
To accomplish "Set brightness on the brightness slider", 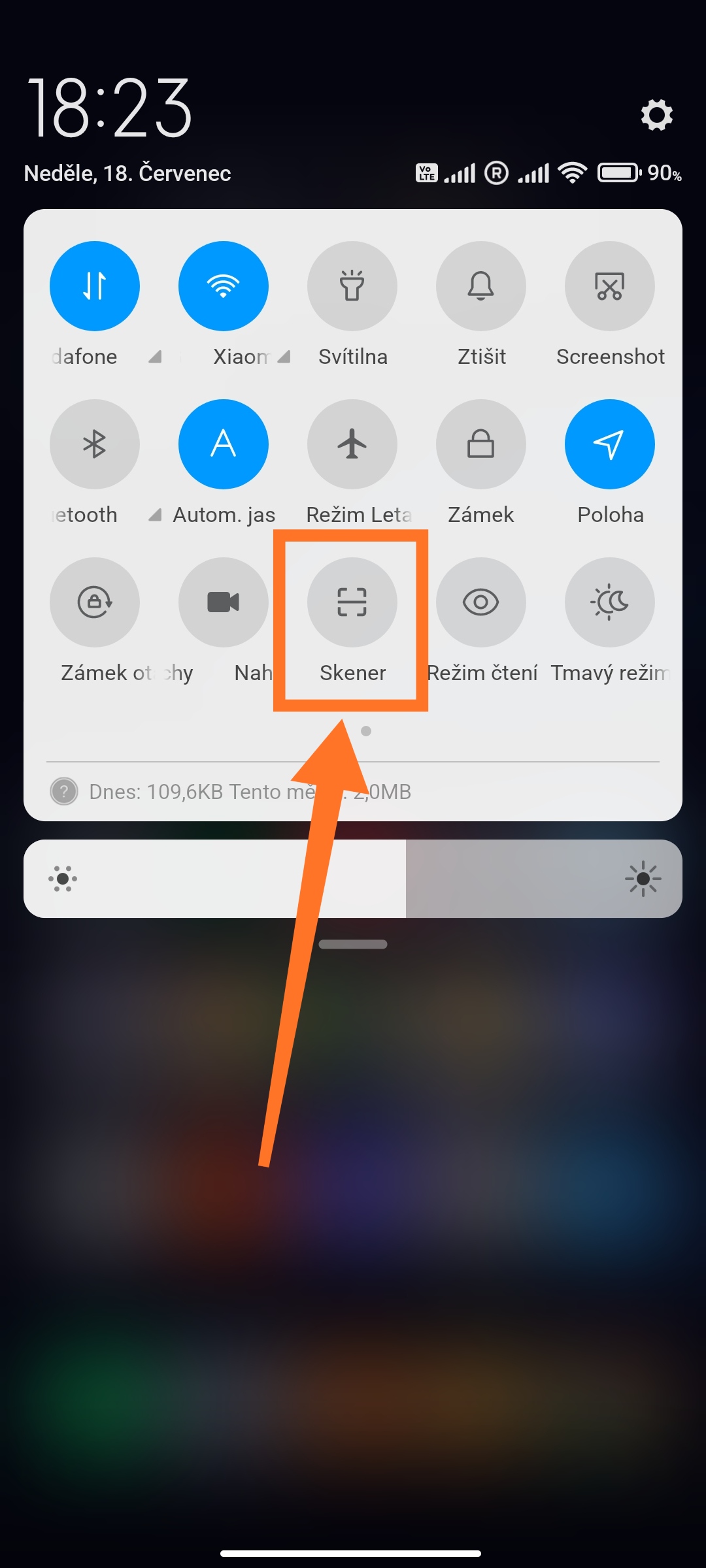I will (x=353, y=879).
